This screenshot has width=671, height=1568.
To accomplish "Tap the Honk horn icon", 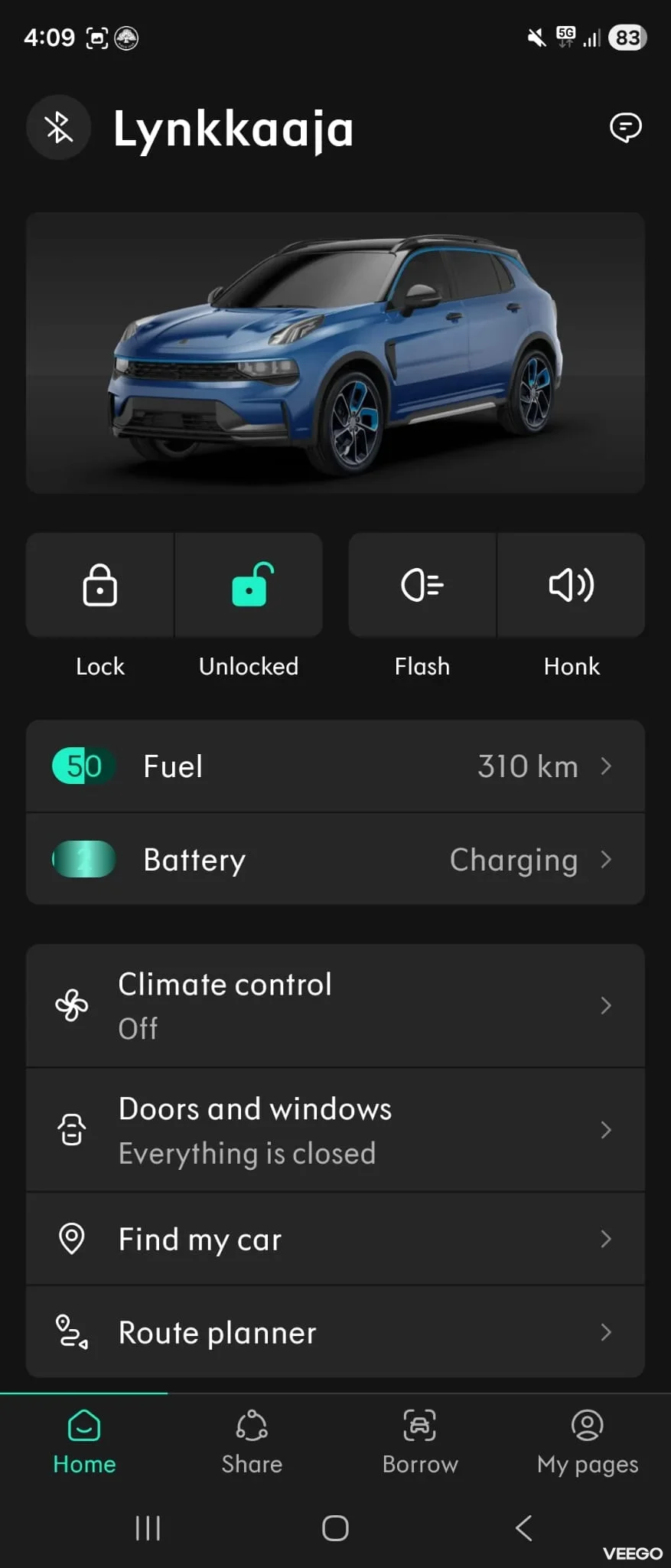I will pyautogui.click(x=571, y=585).
